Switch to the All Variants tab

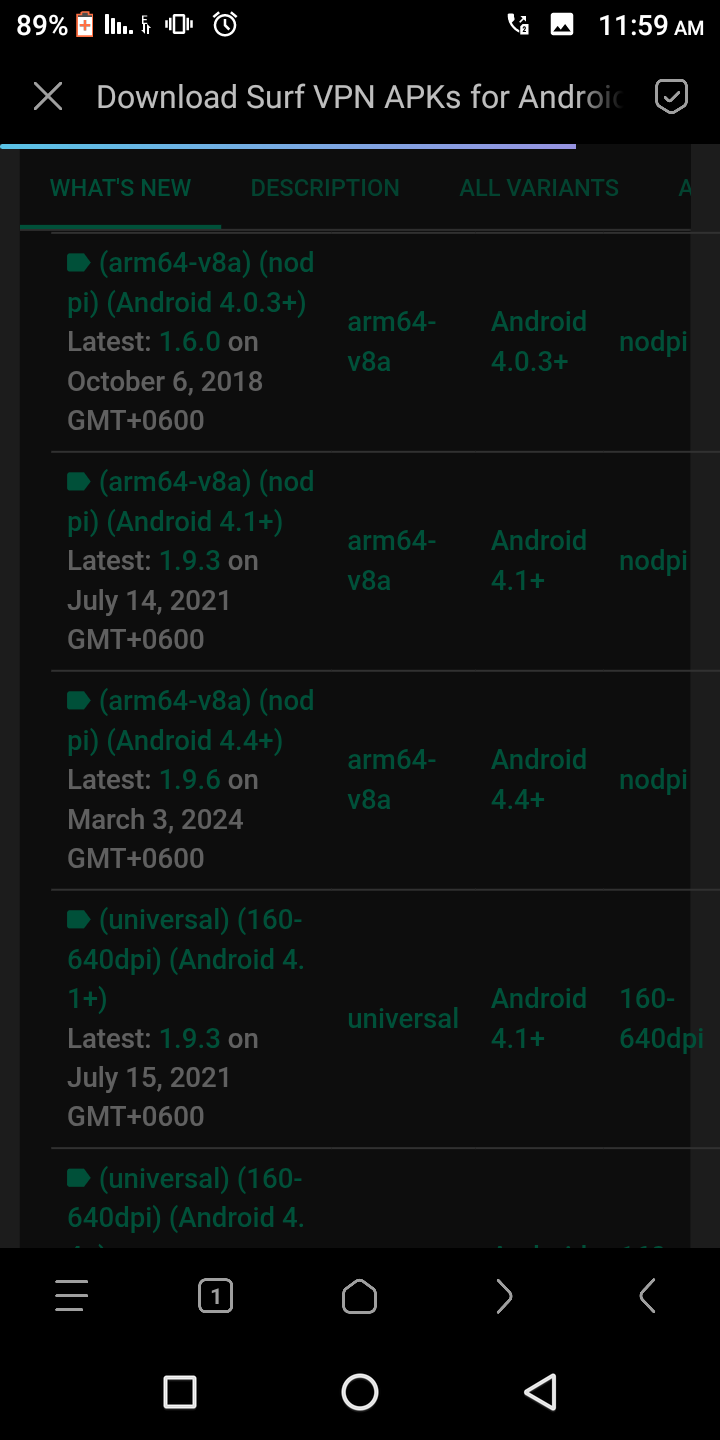coord(539,188)
